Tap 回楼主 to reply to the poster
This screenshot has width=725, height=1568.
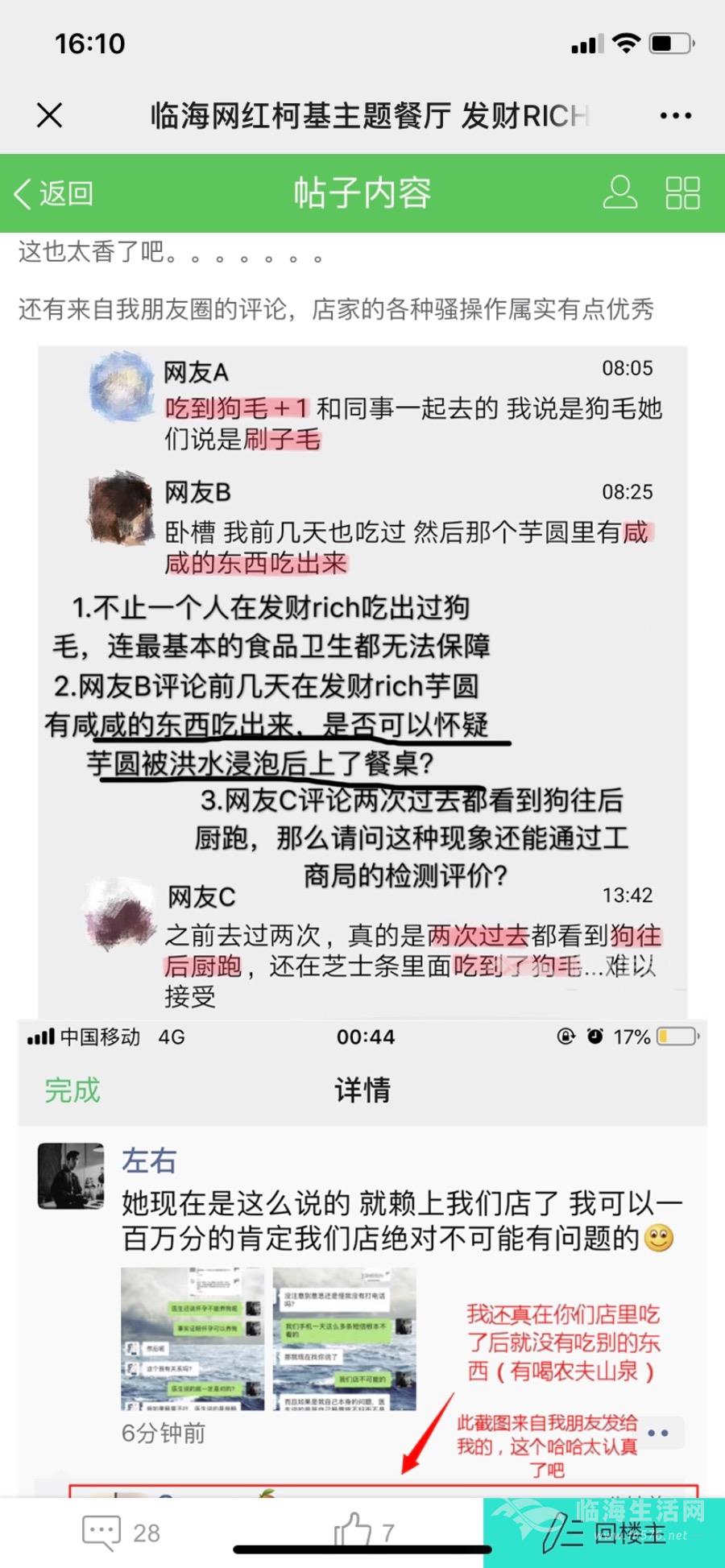(604, 1532)
